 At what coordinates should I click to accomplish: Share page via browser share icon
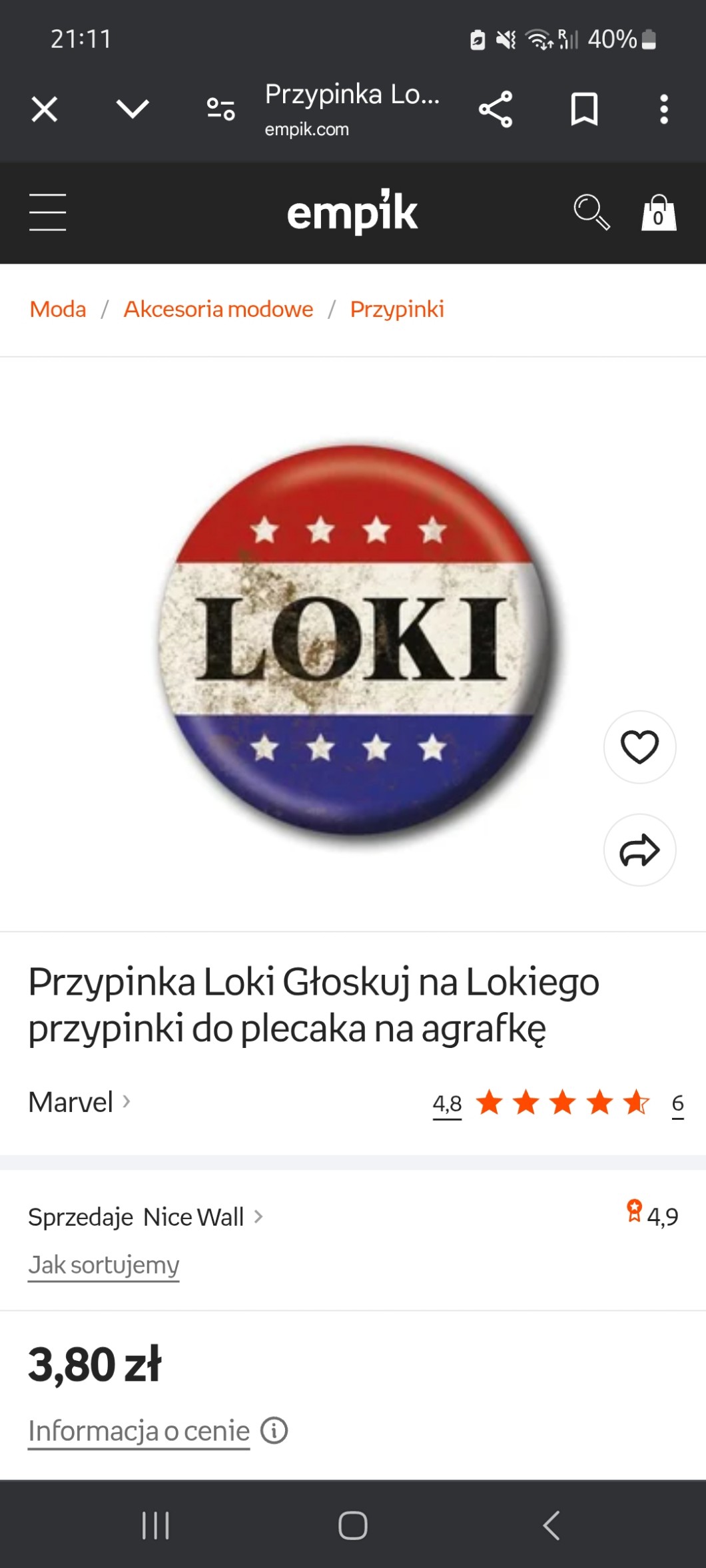point(496,109)
